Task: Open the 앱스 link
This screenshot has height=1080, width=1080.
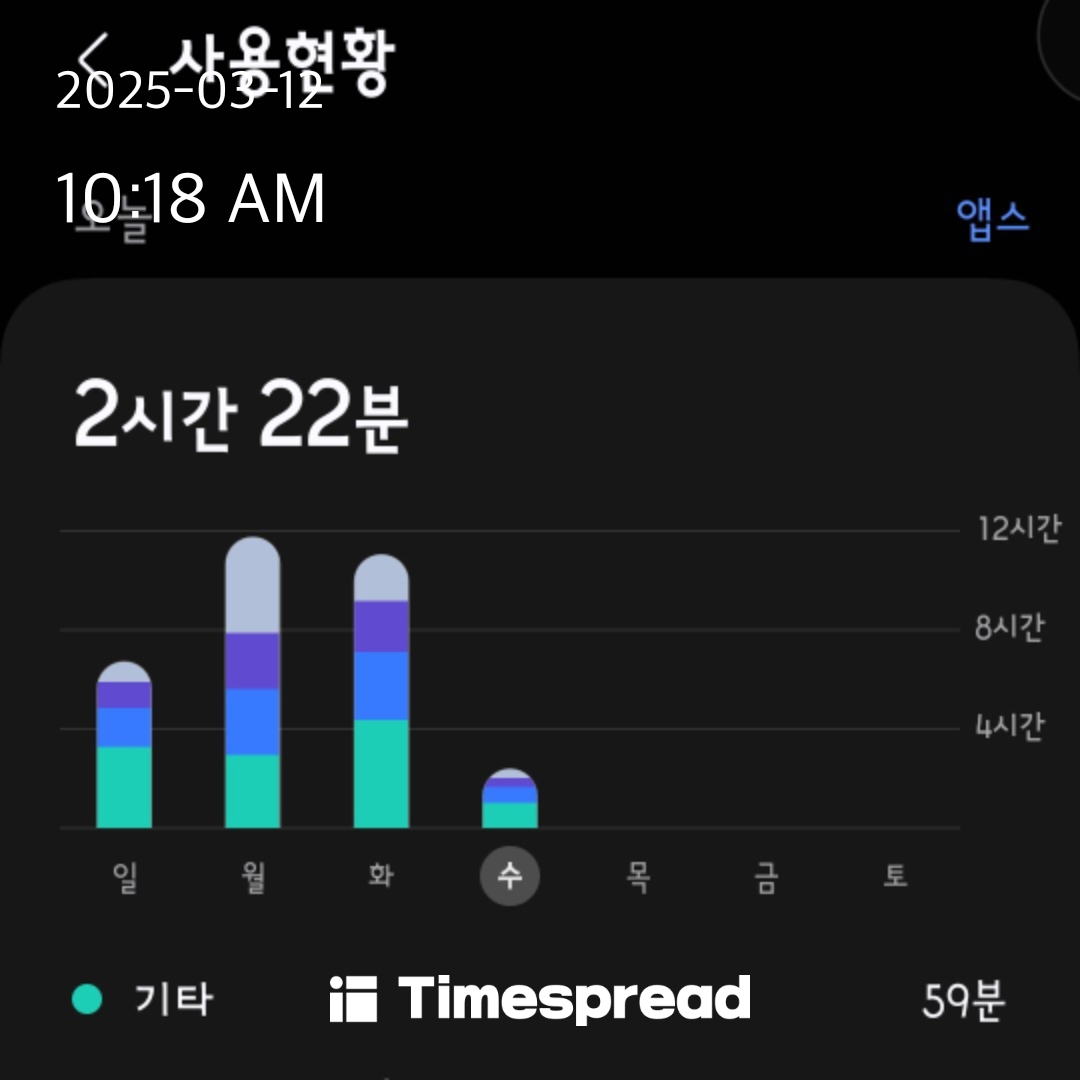Action: point(992,217)
